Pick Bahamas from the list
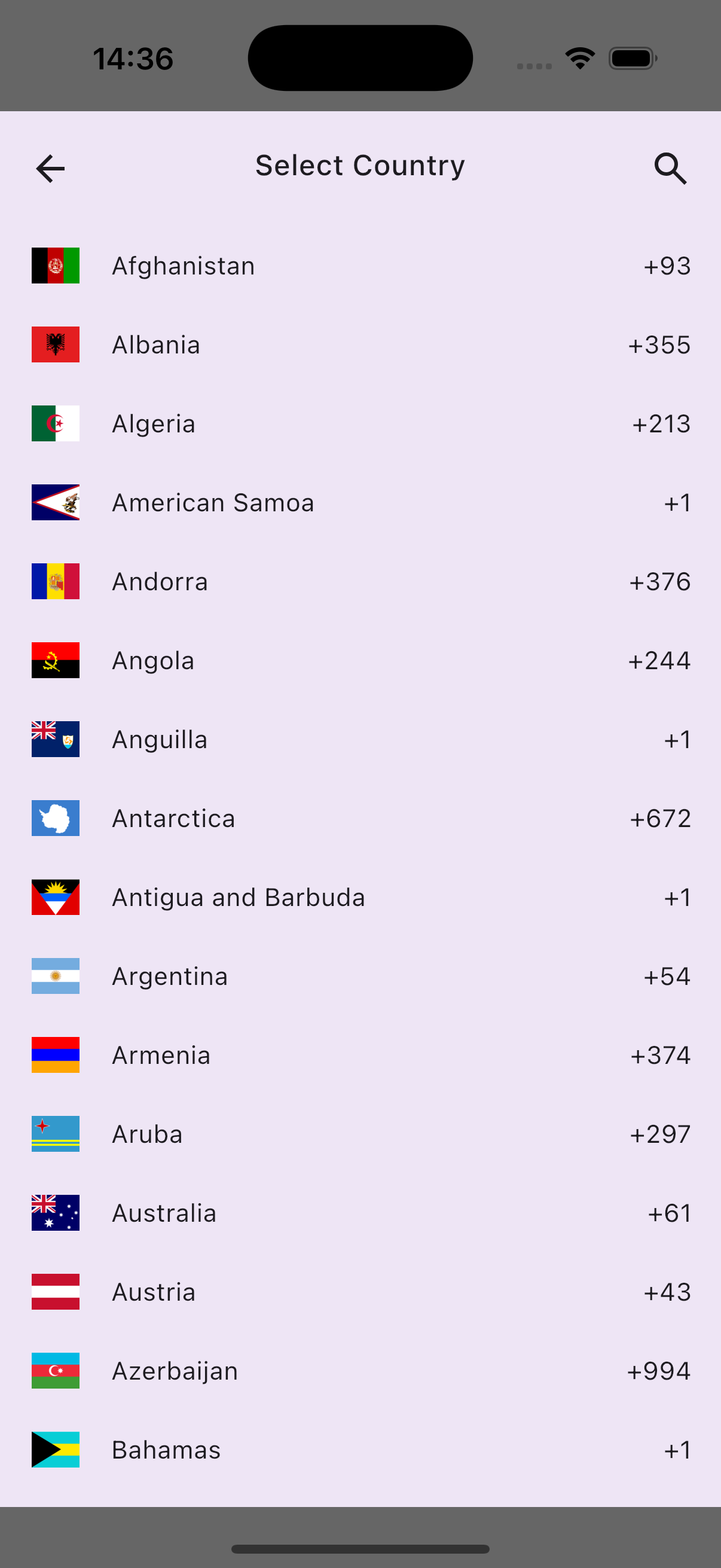This screenshot has width=721, height=1568. coord(360,1450)
